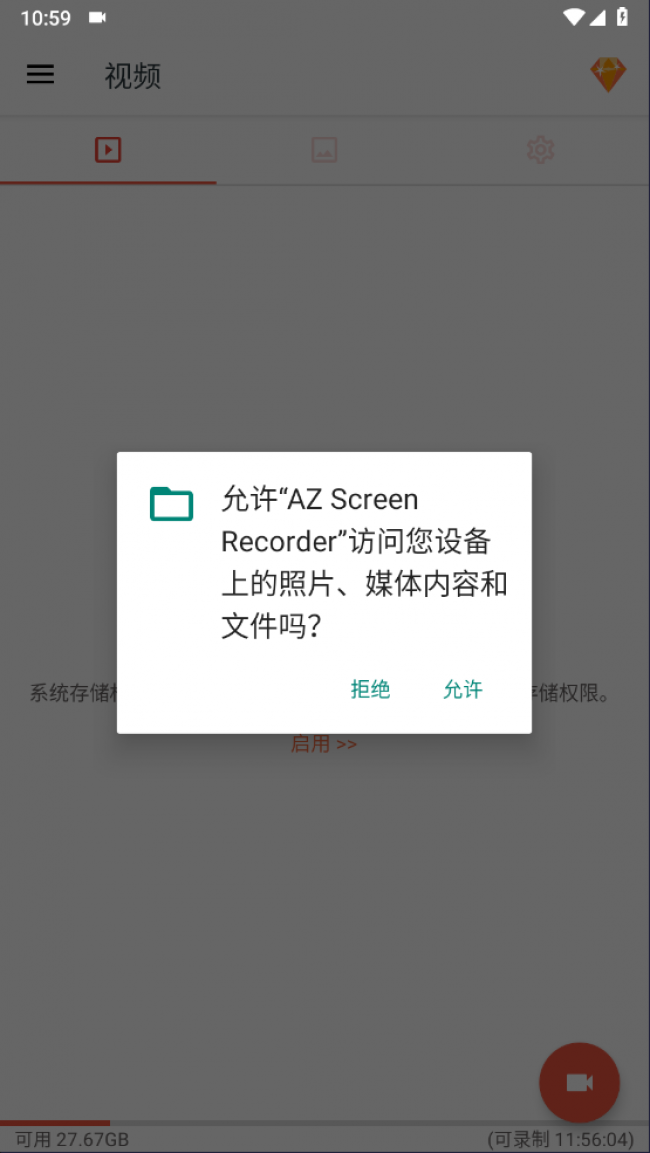This screenshot has height=1153, width=650.
Task: Deny the permission with 拒绝
Action: coord(370,689)
